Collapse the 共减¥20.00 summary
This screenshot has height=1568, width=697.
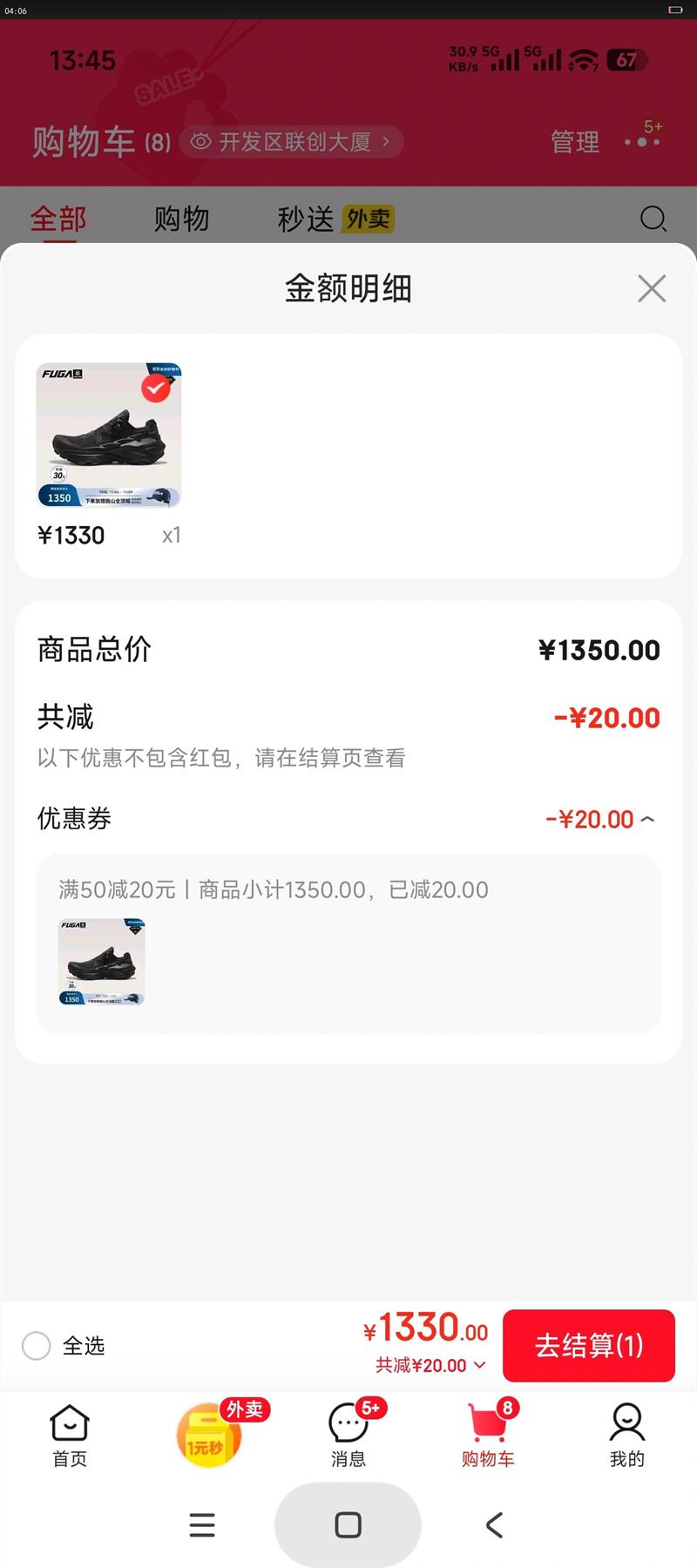(x=430, y=1366)
